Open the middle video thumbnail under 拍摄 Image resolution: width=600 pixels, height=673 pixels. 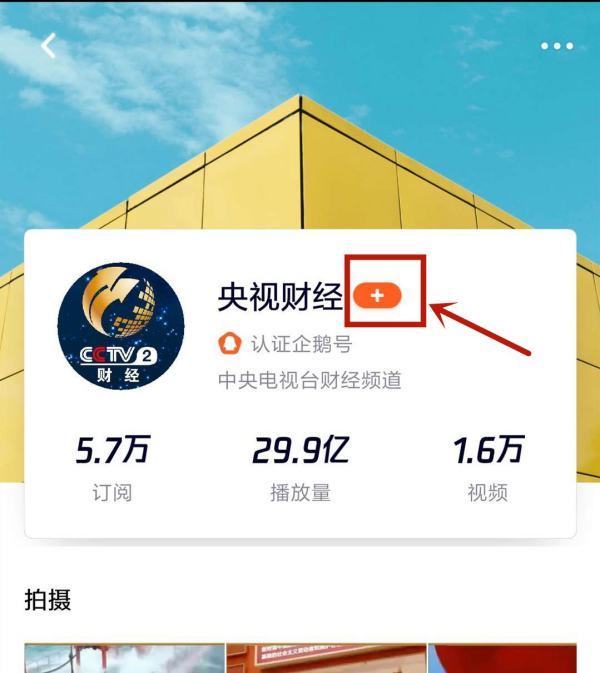[x=326, y=658]
